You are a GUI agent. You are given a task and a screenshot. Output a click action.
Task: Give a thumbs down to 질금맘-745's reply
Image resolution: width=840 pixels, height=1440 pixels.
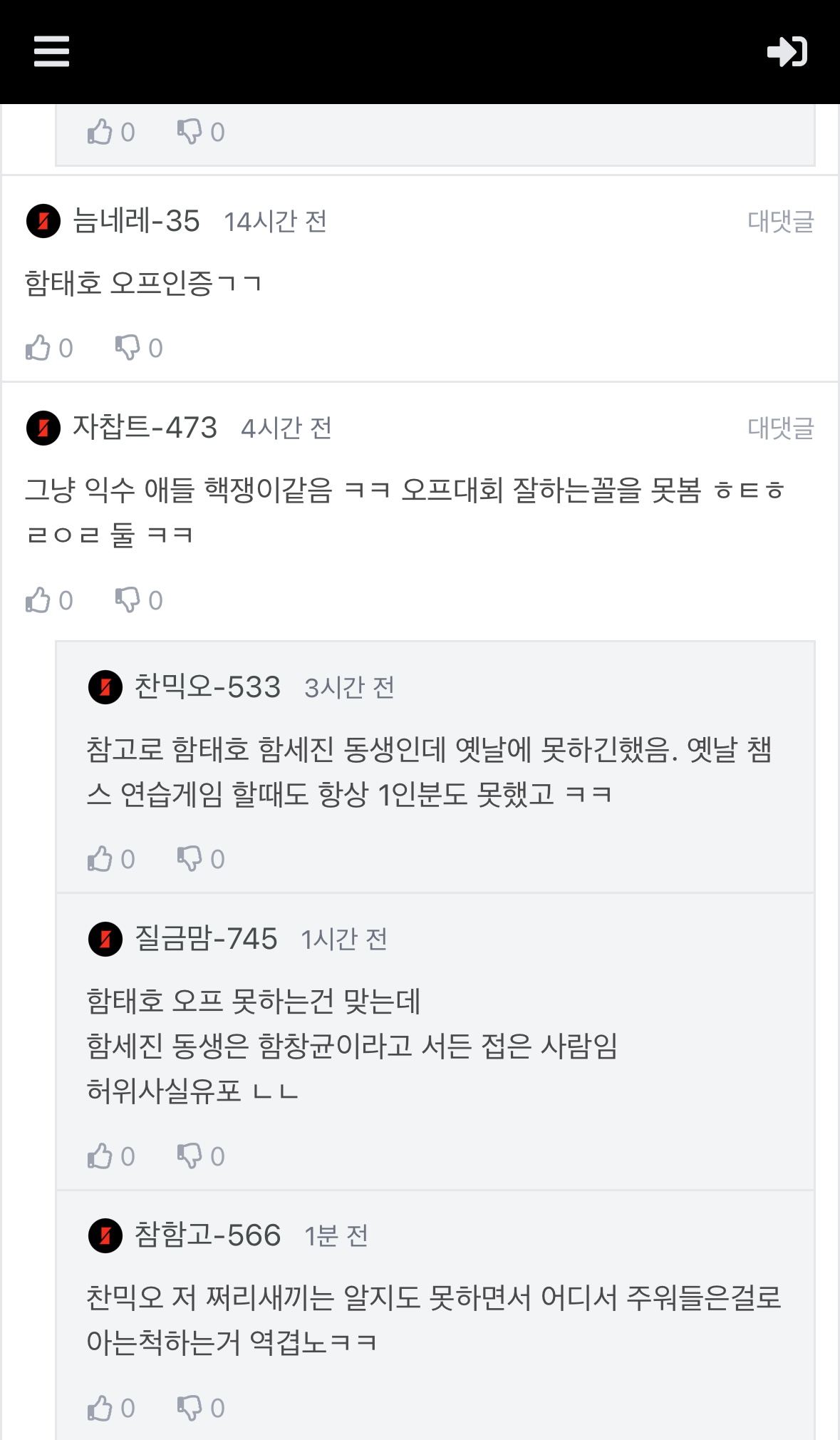pyautogui.click(x=190, y=1156)
